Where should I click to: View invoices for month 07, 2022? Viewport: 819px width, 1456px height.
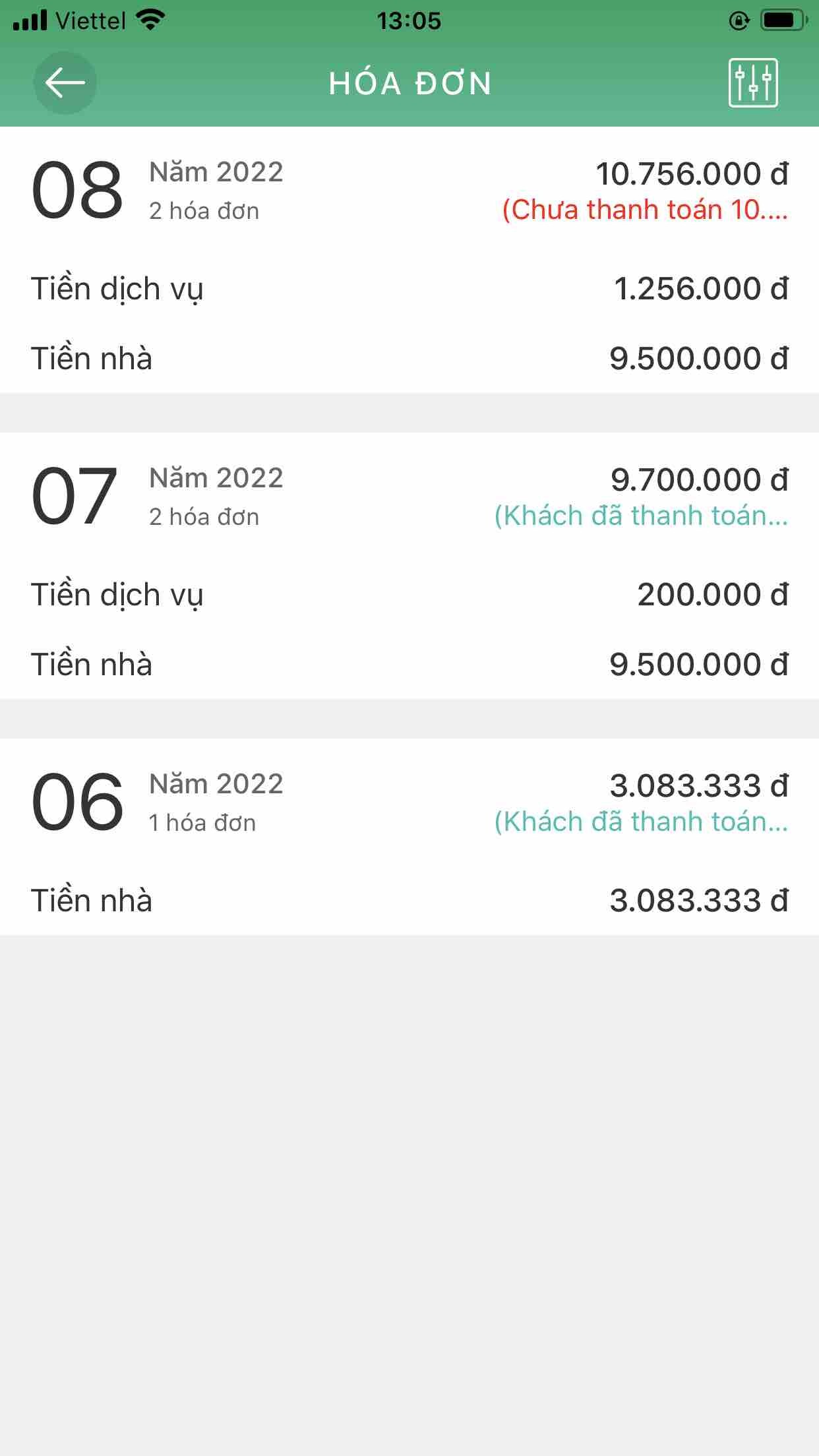409,564
